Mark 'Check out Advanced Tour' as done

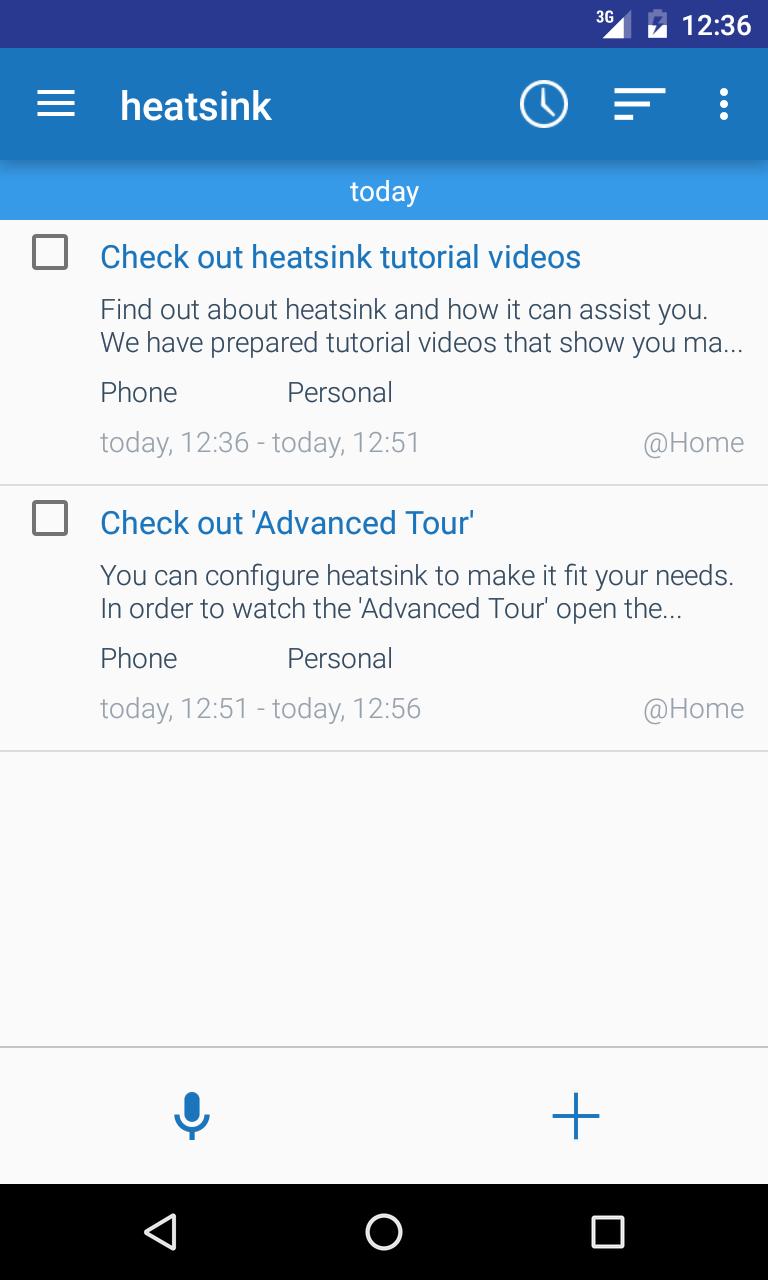(50, 519)
